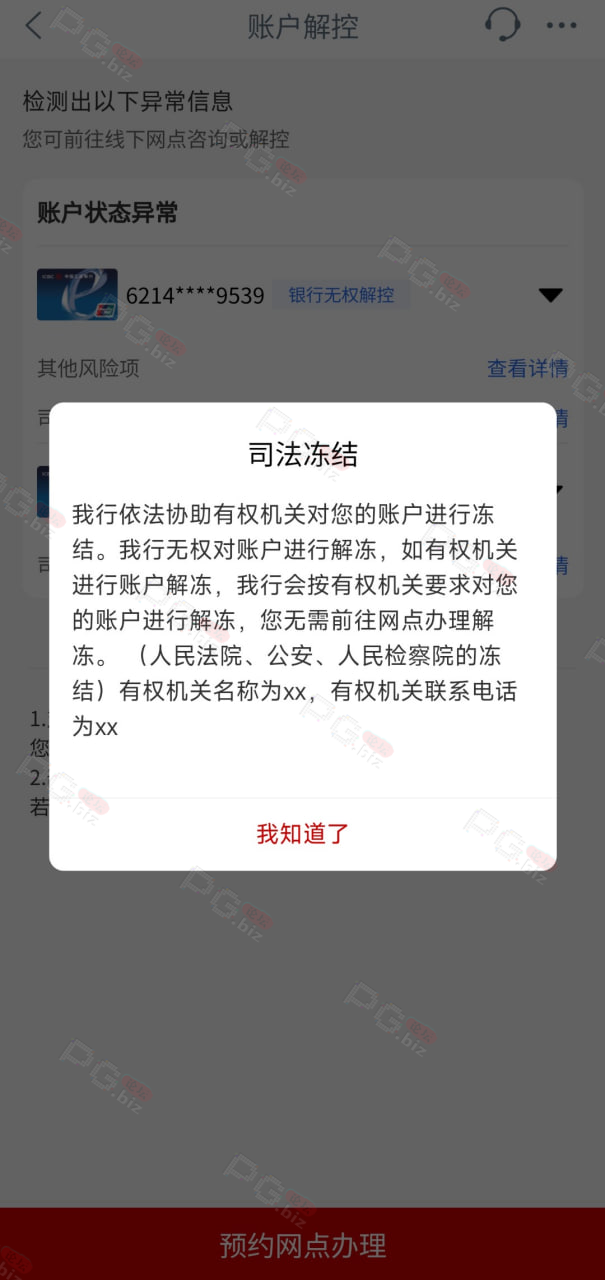Viewport: 605px width, 1280px height.
Task: Open 查看详情 next to 其他风险项
Action: click(x=527, y=368)
